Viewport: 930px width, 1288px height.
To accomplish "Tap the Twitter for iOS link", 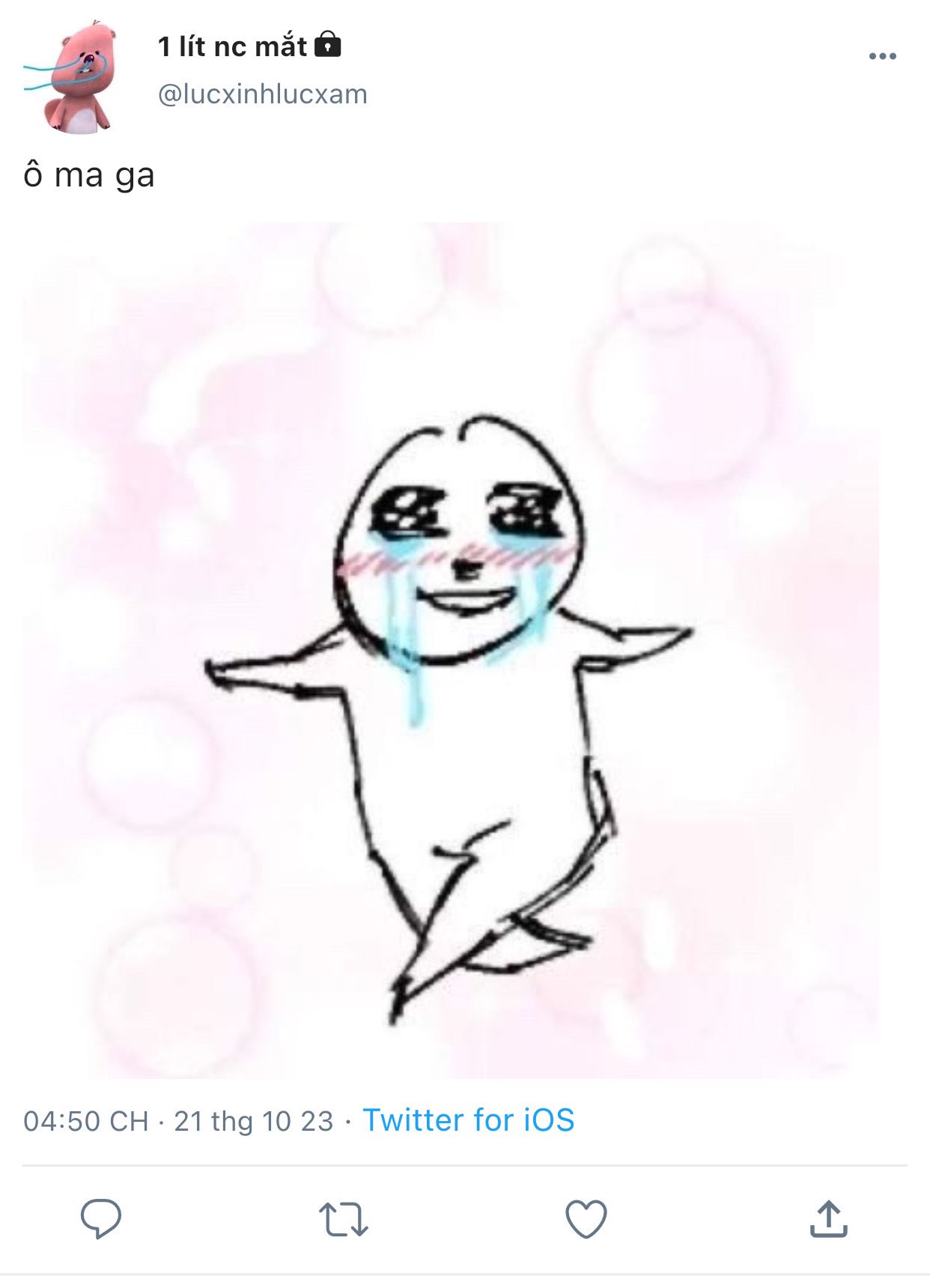I will pyautogui.click(x=469, y=1120).
